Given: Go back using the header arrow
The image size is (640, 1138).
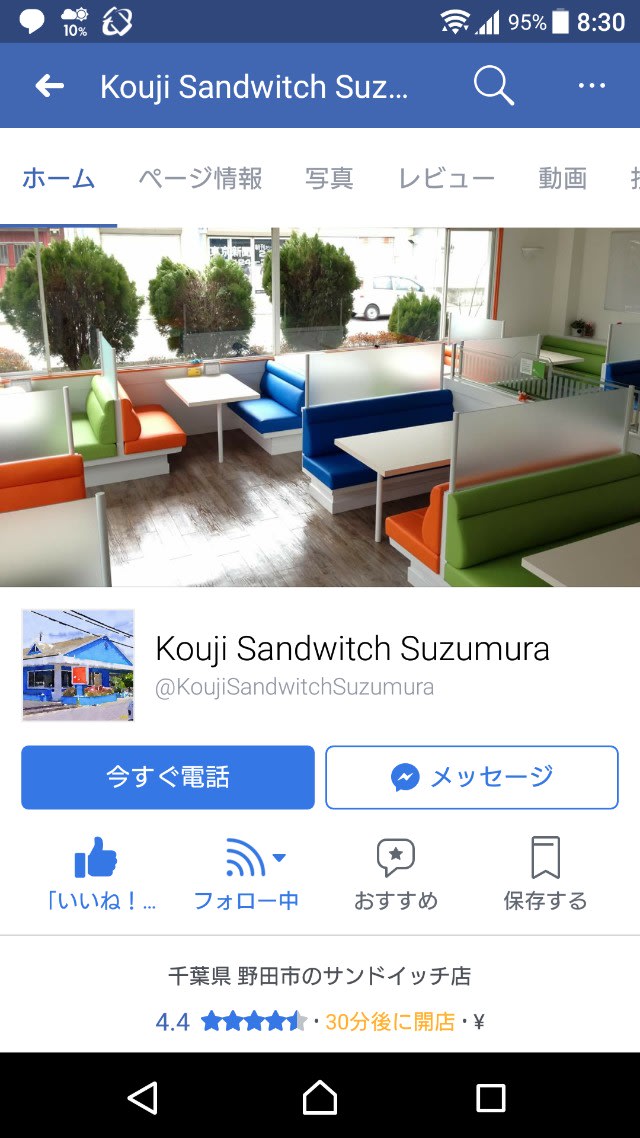Looking at the screenshot, I should click(49, 86).
